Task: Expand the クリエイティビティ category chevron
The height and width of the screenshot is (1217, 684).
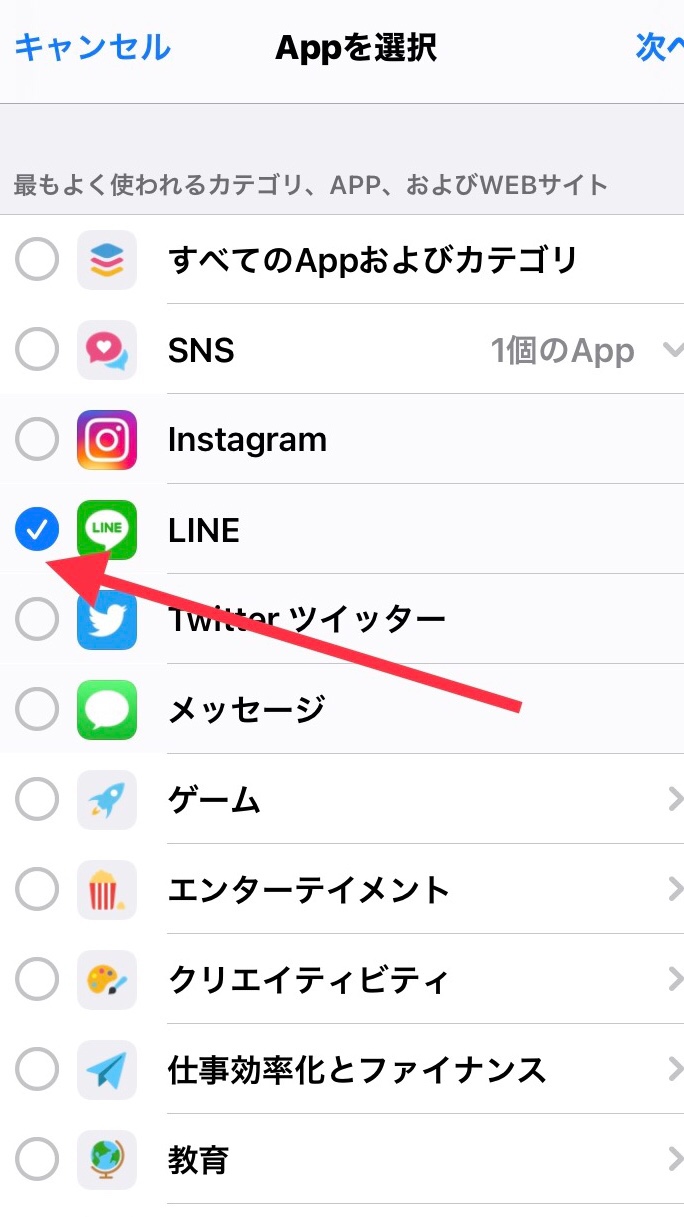Action: [675, 980]
